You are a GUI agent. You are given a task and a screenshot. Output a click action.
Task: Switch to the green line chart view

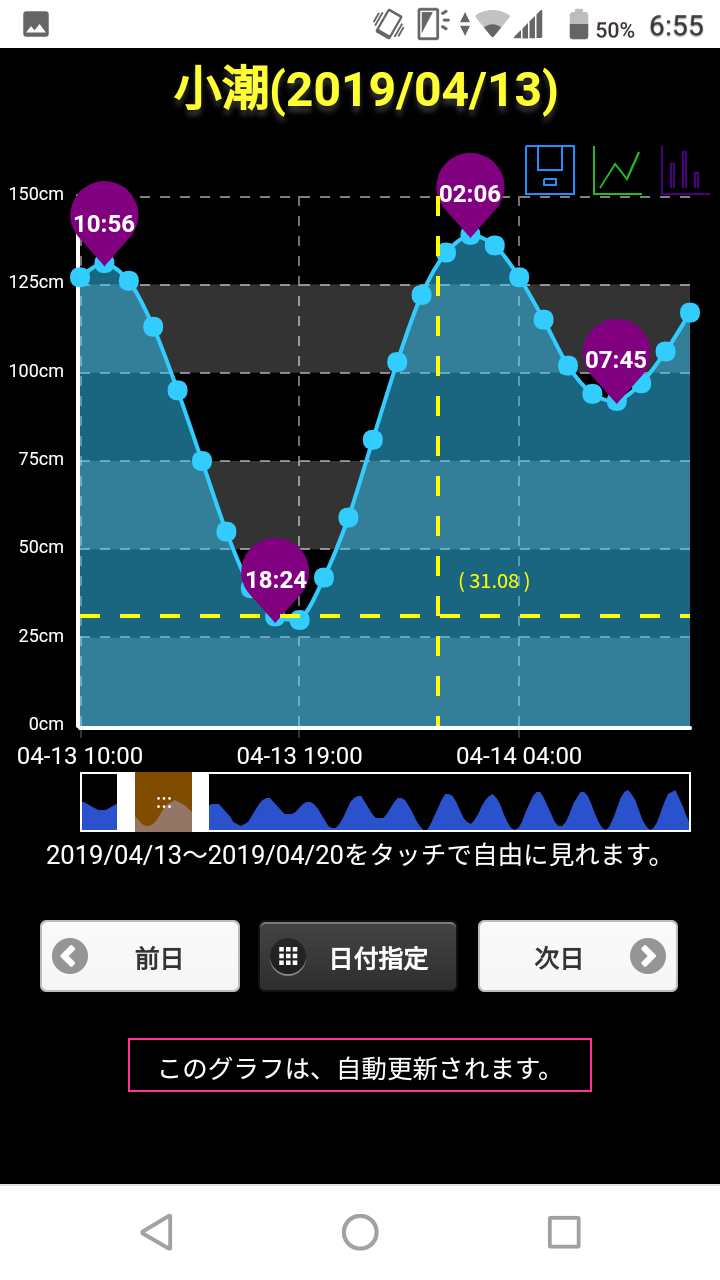pyautogui.click(x=617, y=170)
